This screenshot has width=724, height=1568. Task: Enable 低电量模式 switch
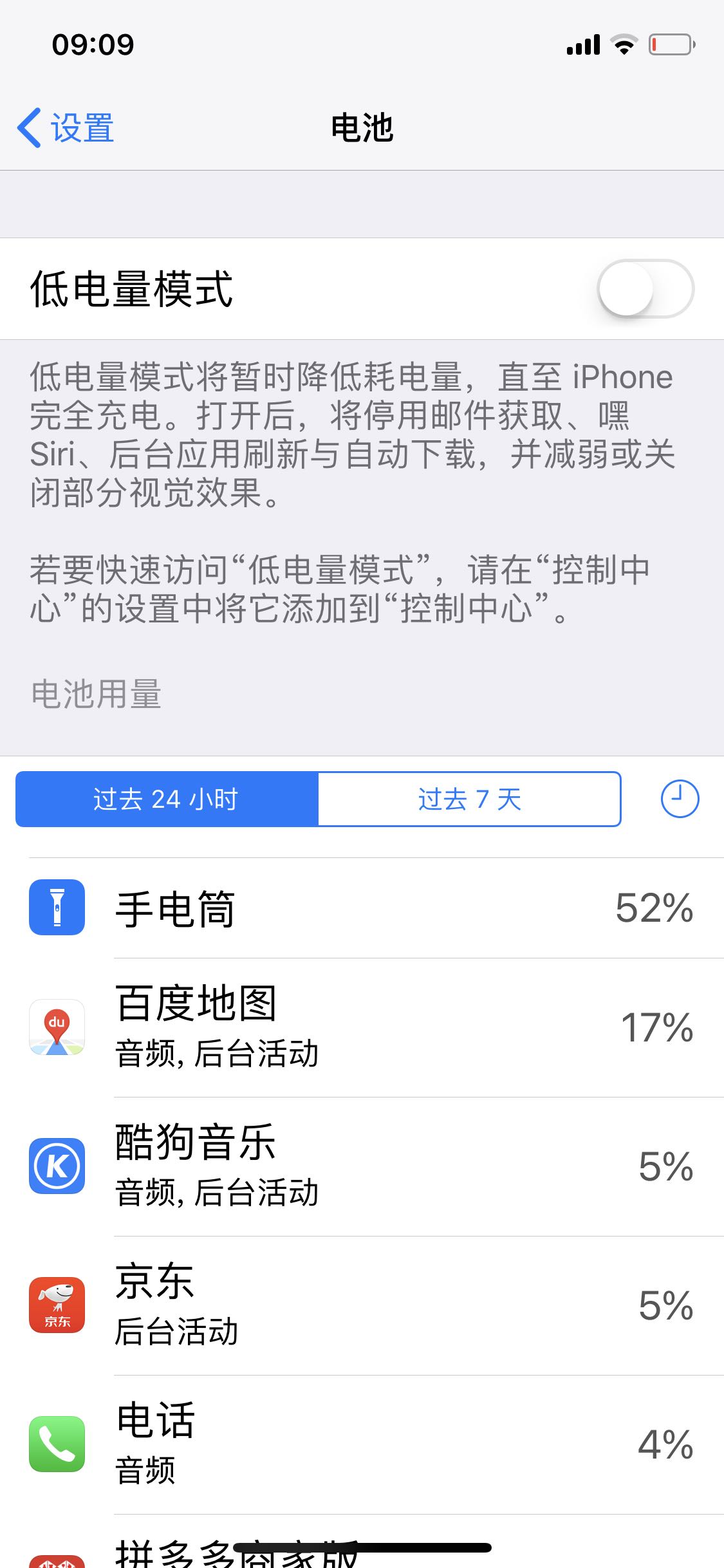pyautogui.click(x=645, y=288)
